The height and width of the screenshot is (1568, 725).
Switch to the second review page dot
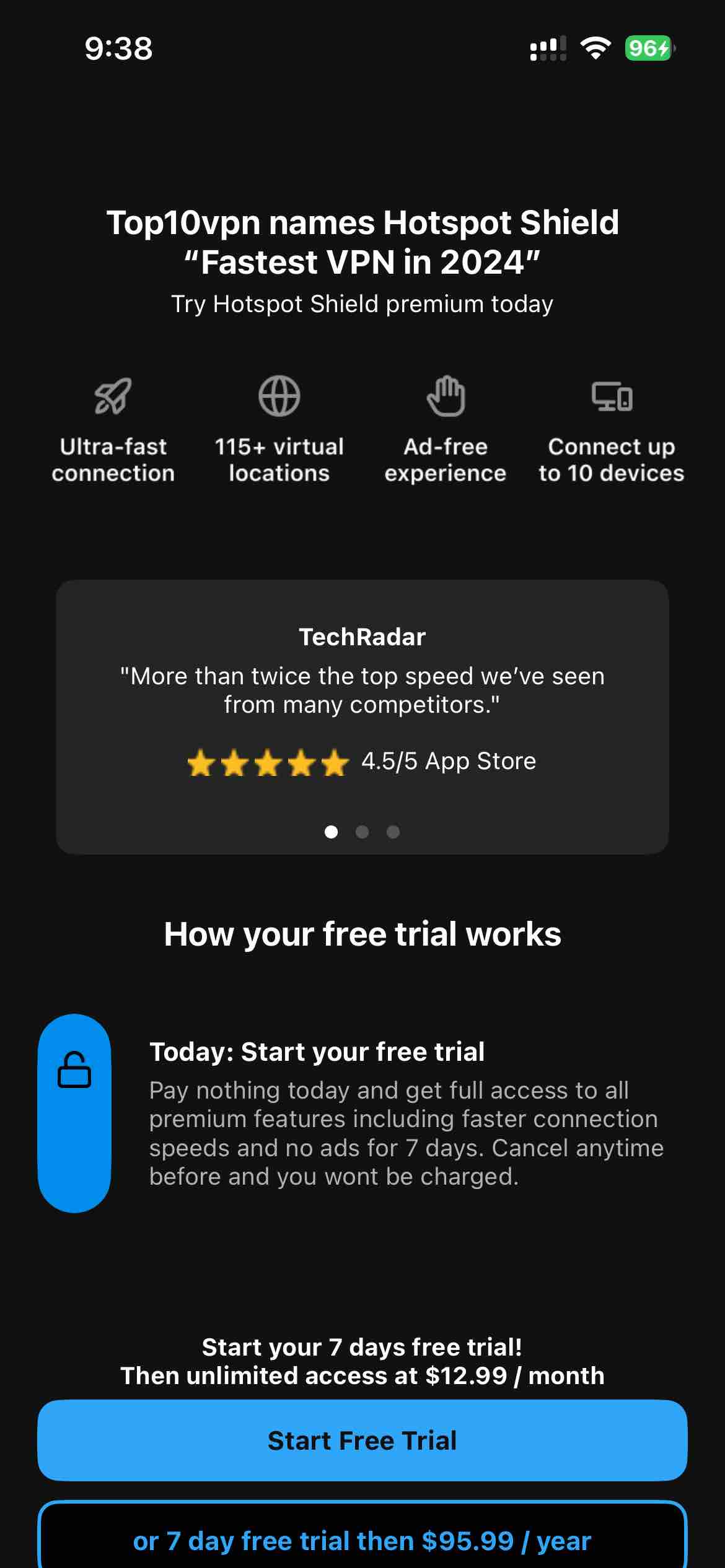[362, 832]
